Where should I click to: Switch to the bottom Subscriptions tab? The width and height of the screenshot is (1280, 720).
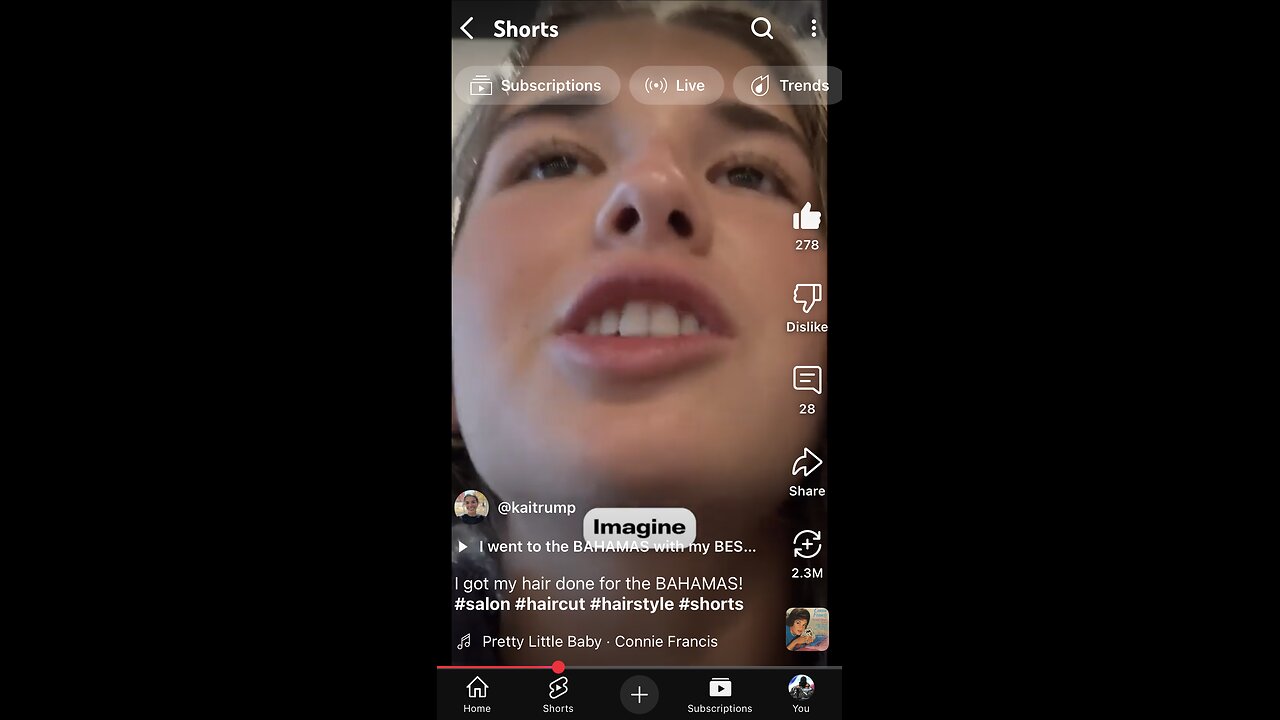pos(719,693)
